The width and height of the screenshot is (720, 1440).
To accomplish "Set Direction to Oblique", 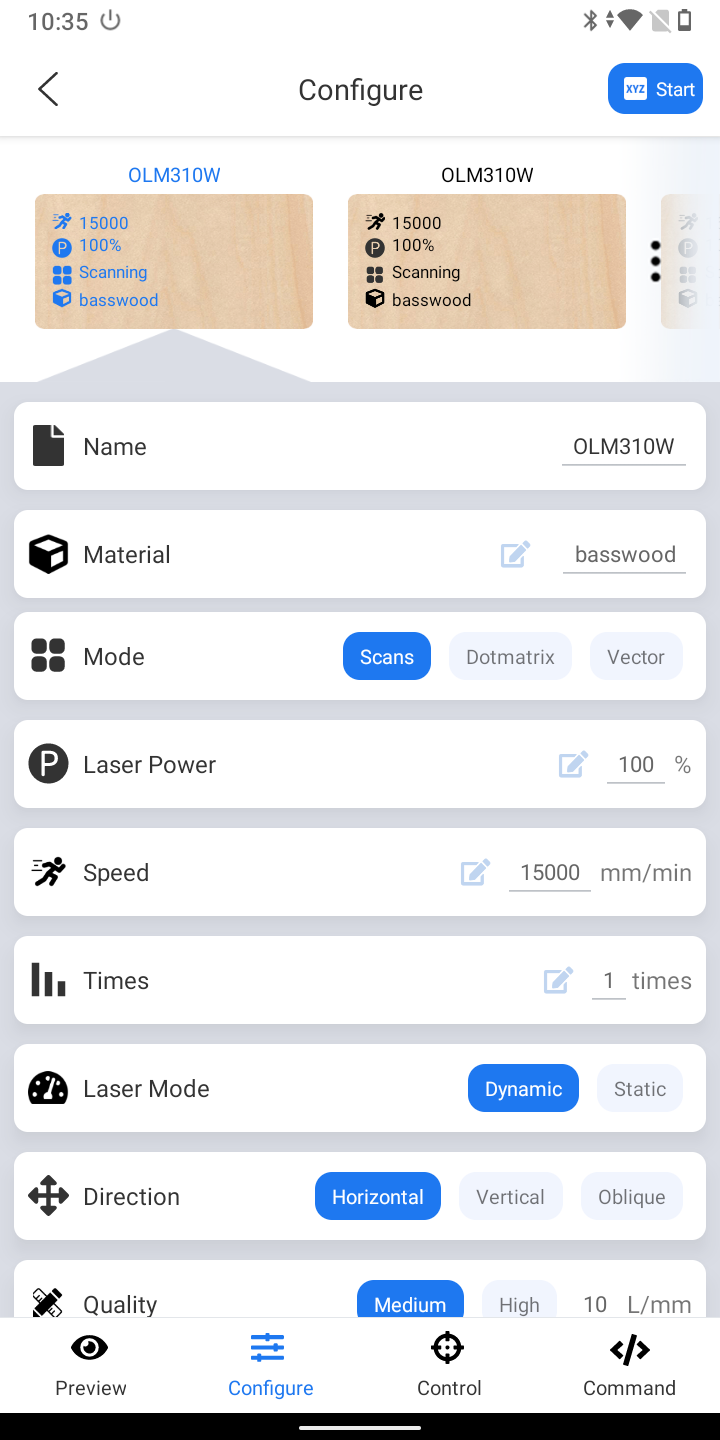I will (632, 1196).
